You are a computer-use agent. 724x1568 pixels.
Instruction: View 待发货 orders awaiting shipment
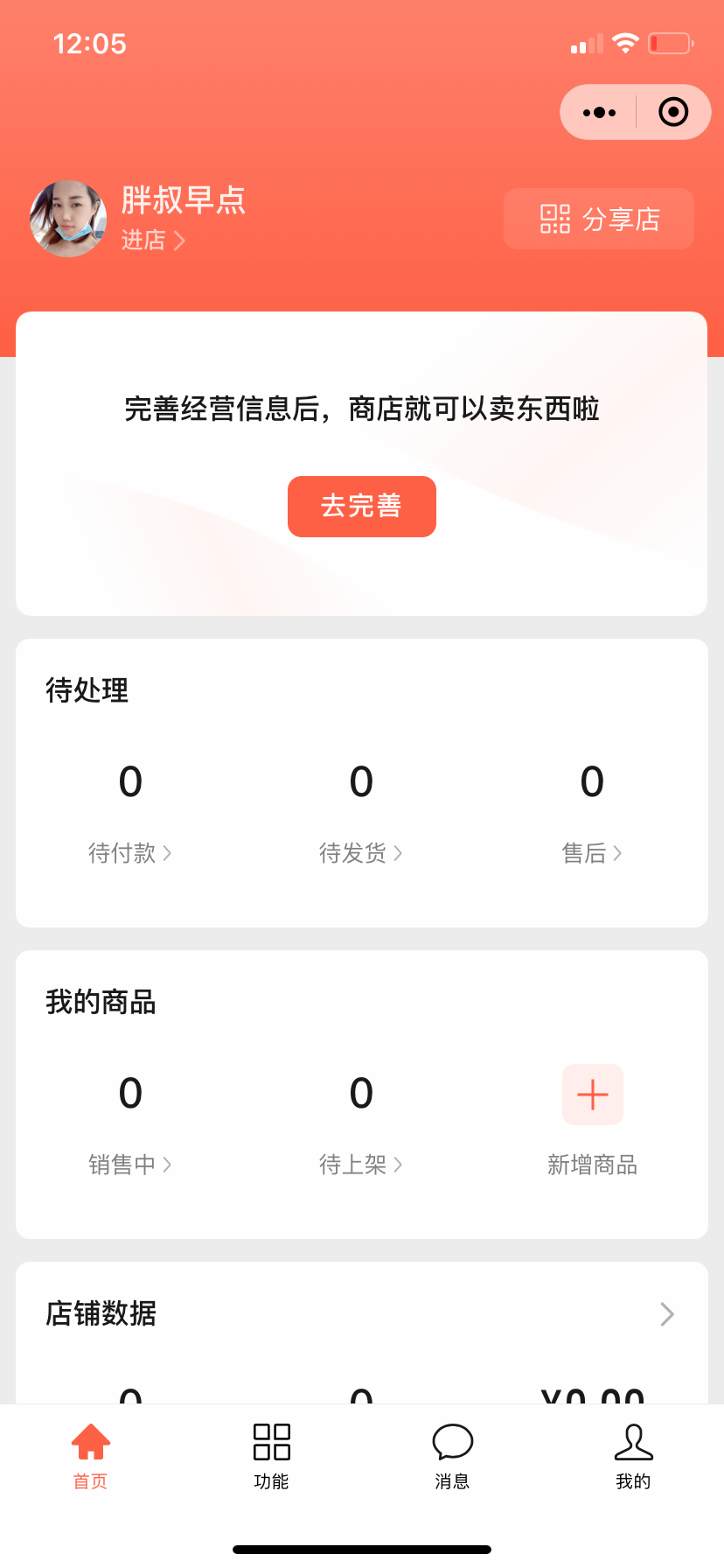click(x=360, y=852)
